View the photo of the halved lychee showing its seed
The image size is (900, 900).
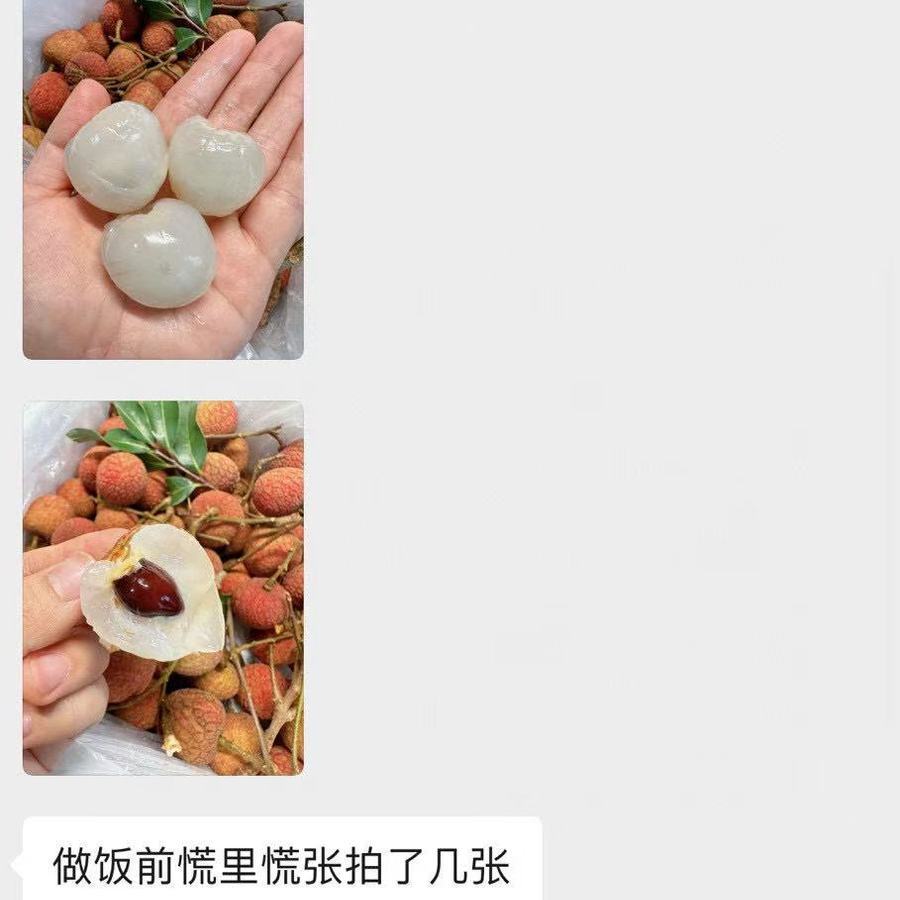163,588
